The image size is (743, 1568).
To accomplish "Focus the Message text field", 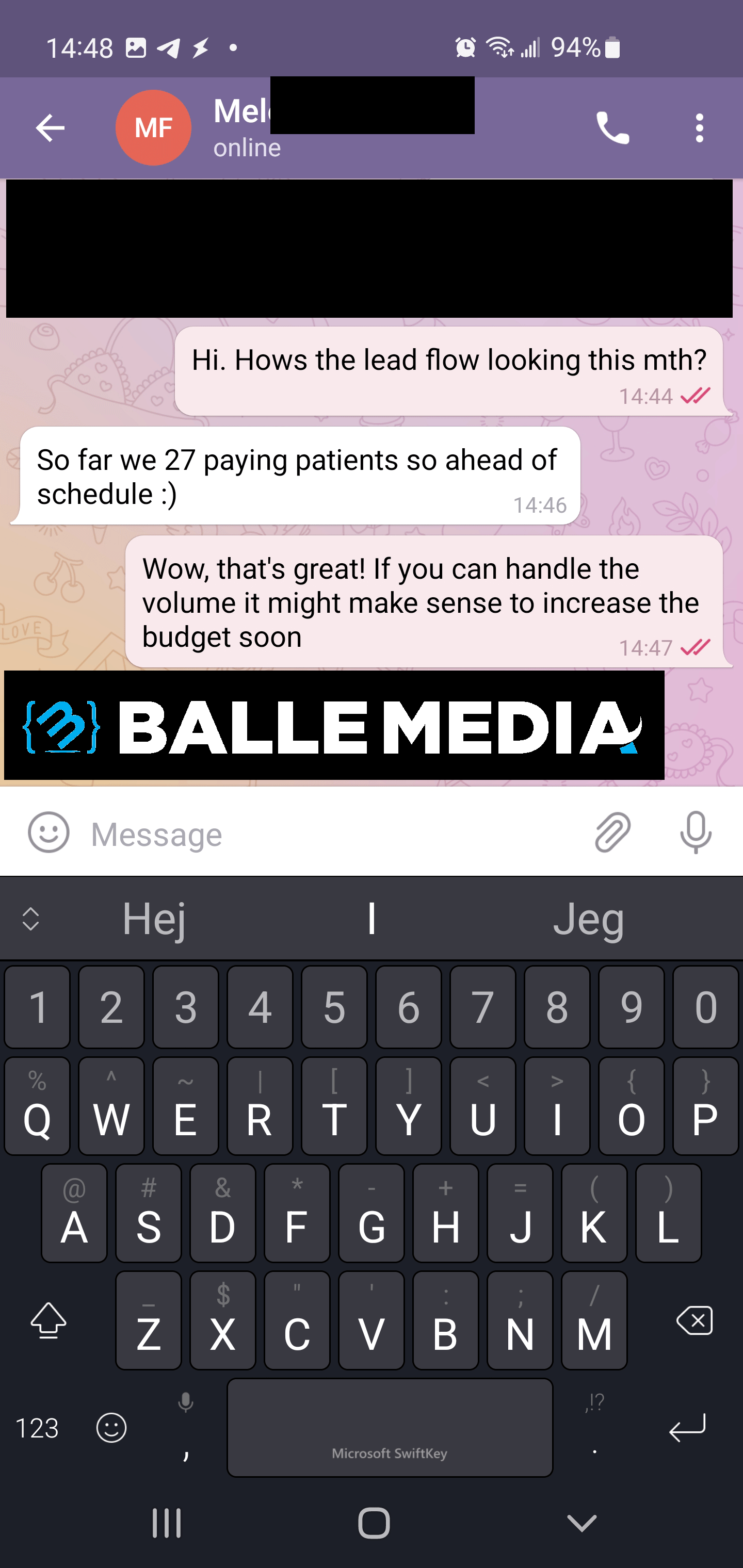I will pyautogui.click(x=329, y=834).
